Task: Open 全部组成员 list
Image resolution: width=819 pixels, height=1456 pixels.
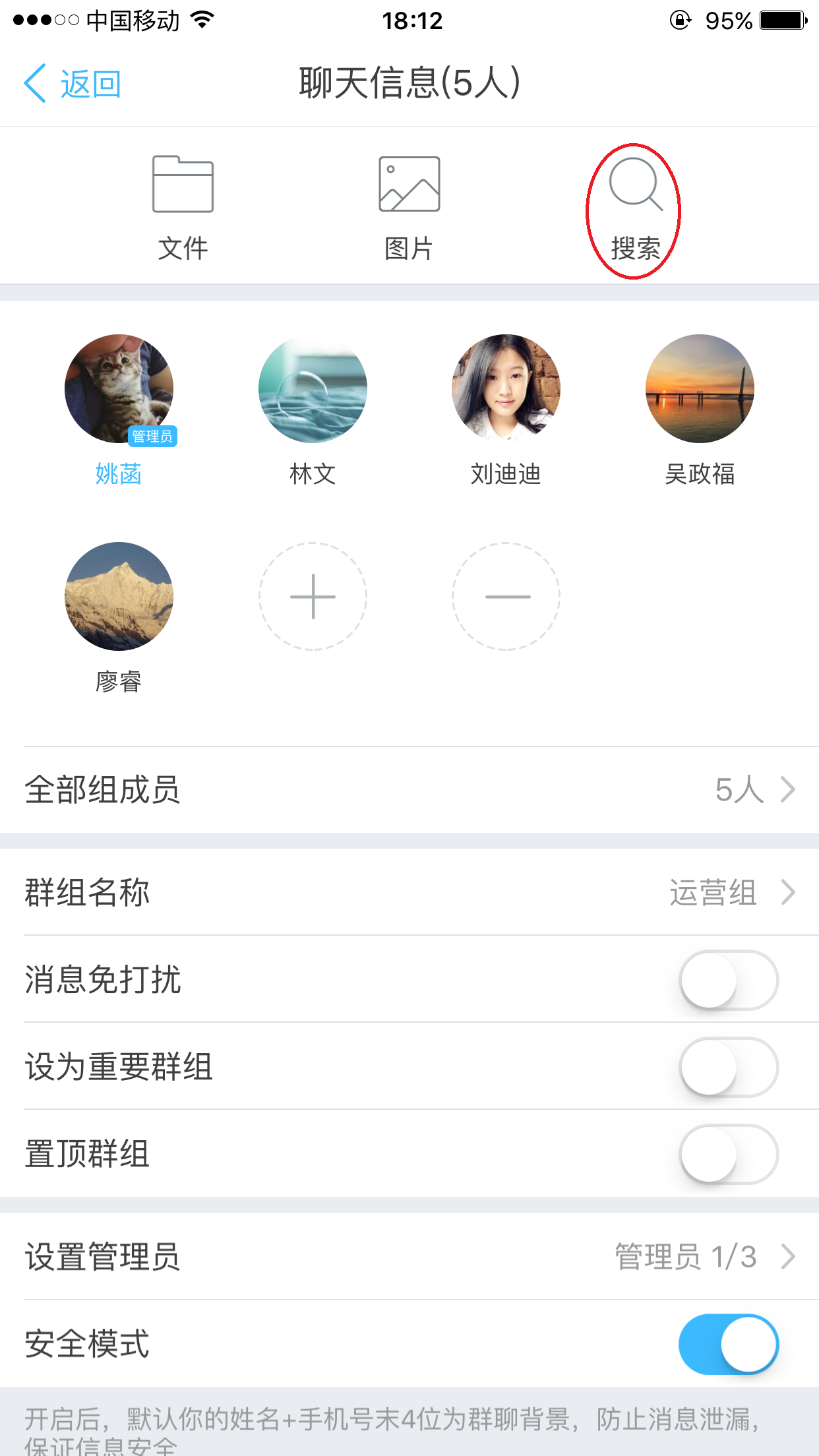Action: [x=409, y=789]
